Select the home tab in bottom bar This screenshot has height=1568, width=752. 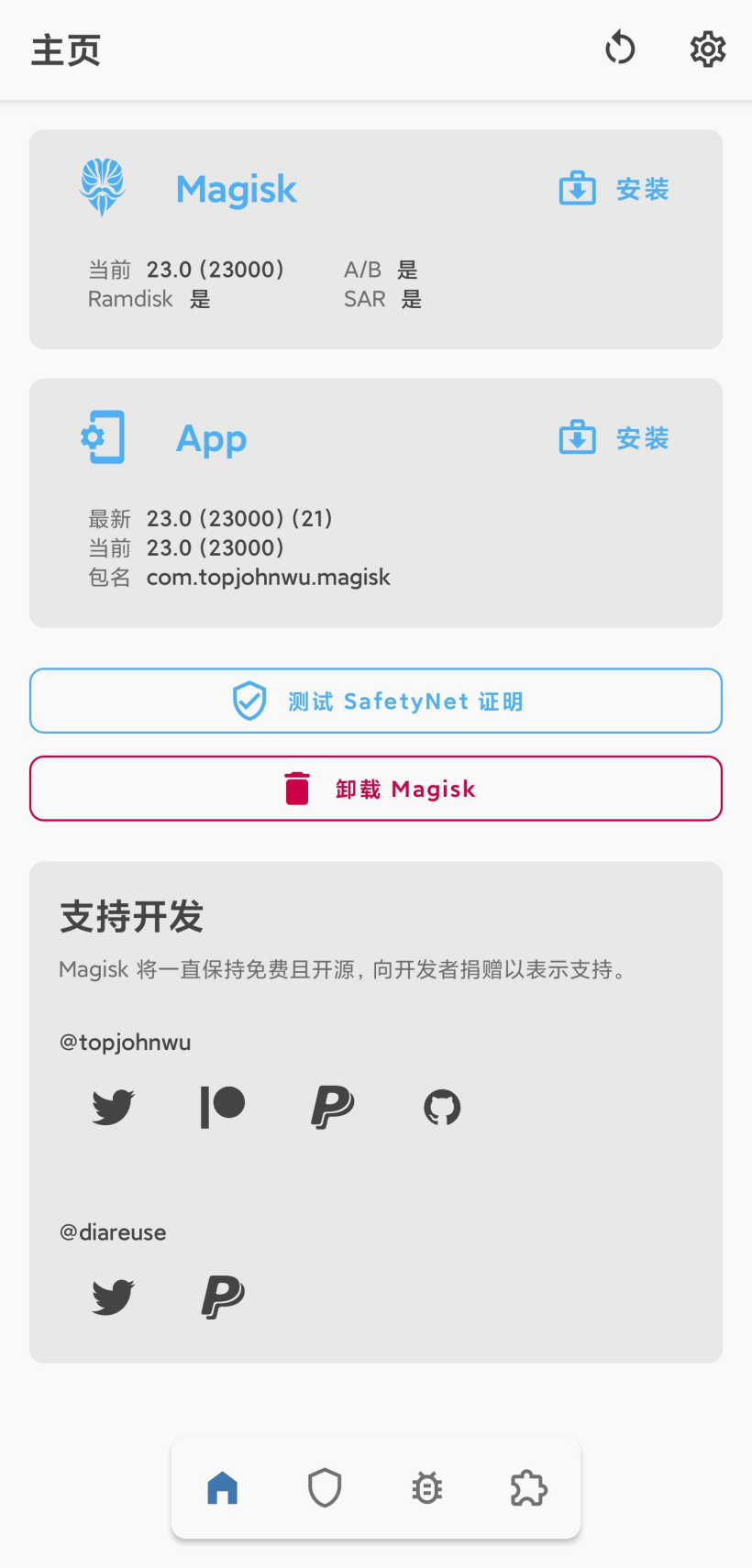(x=222, y=1487)
